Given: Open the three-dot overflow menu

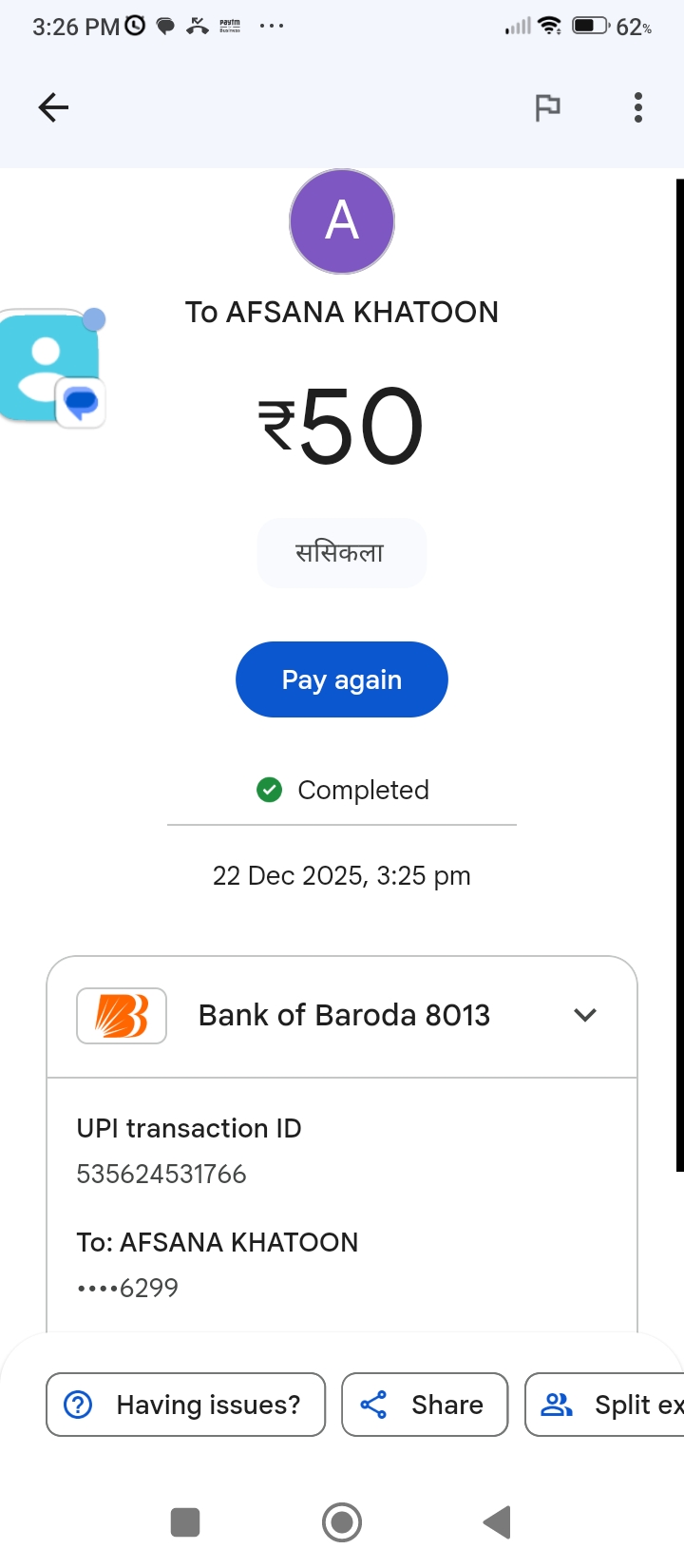Looking at the screenshot, I should click(x=638, y=107).
